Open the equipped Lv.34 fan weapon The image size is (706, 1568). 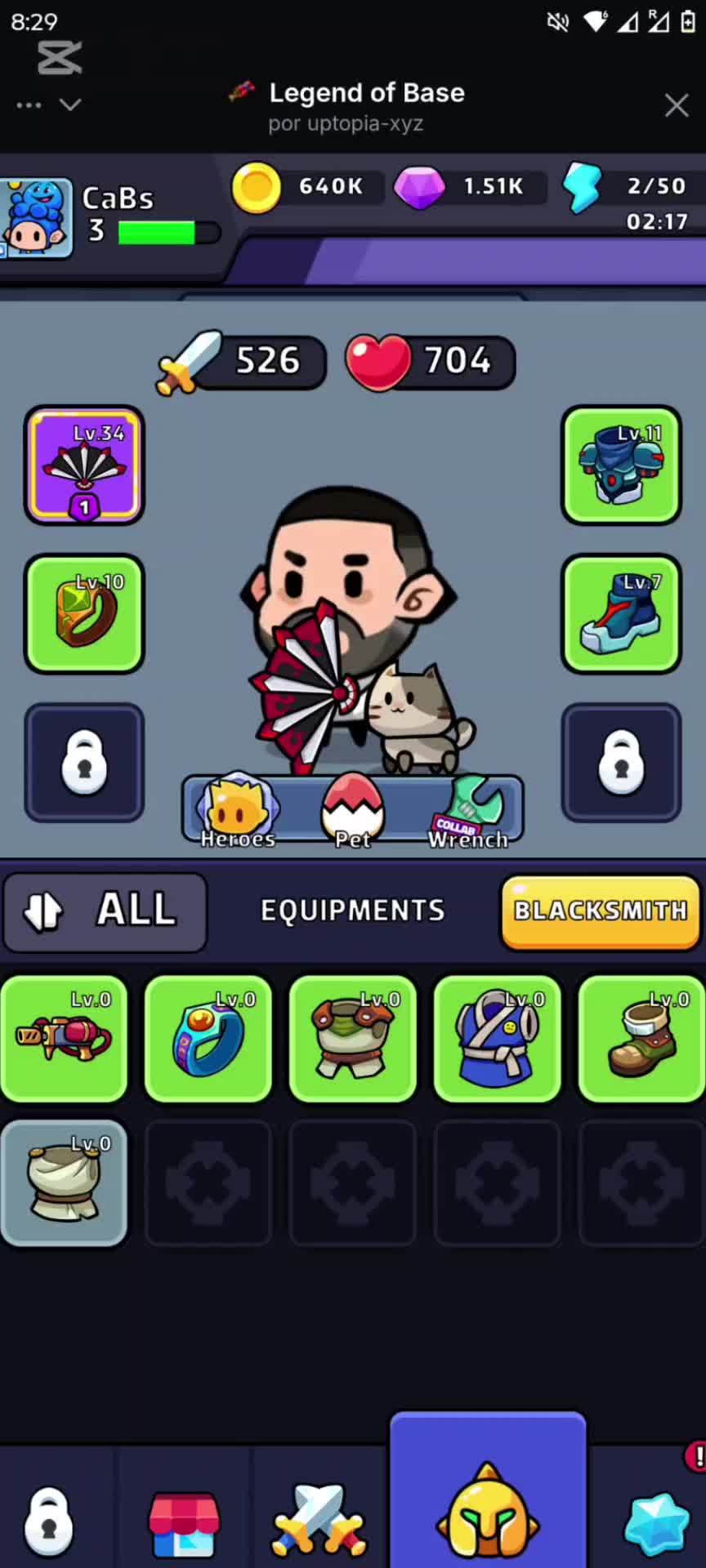point(84,465)
